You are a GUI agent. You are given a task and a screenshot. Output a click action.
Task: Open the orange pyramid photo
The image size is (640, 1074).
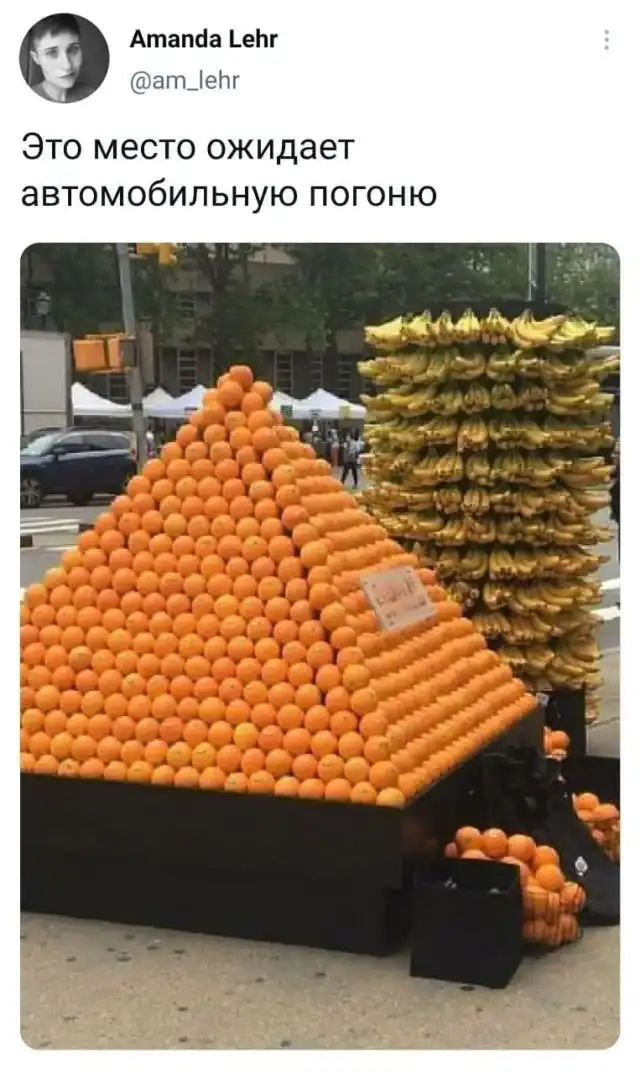click(x=320, y=645)
